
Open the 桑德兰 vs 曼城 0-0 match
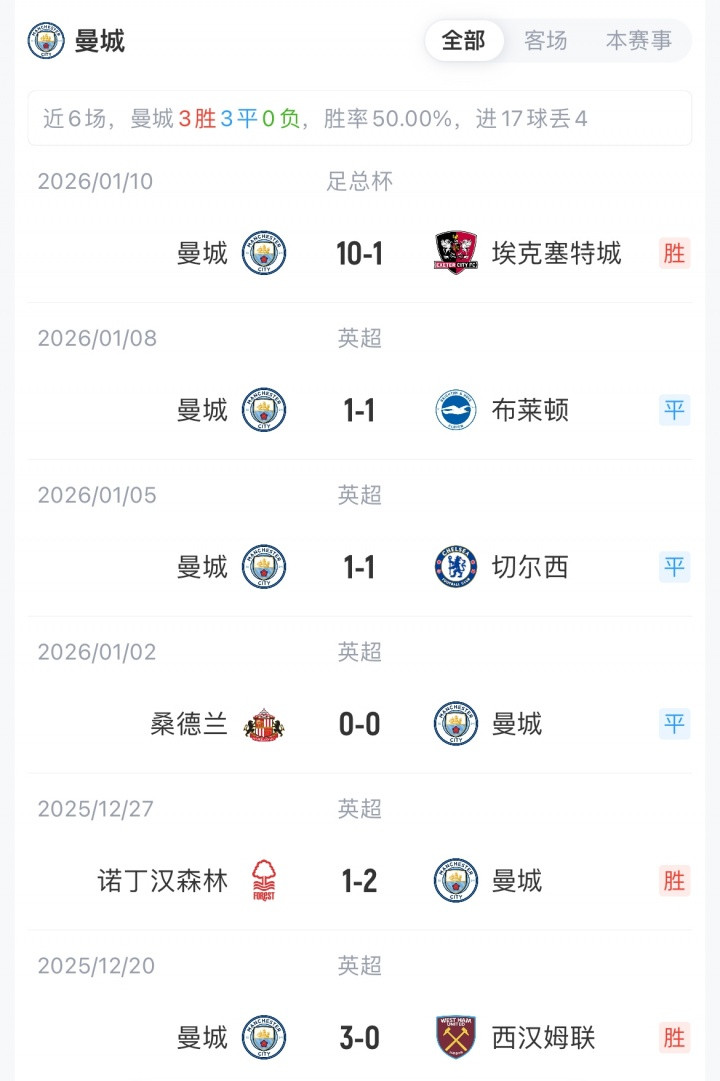pos(360,724)
